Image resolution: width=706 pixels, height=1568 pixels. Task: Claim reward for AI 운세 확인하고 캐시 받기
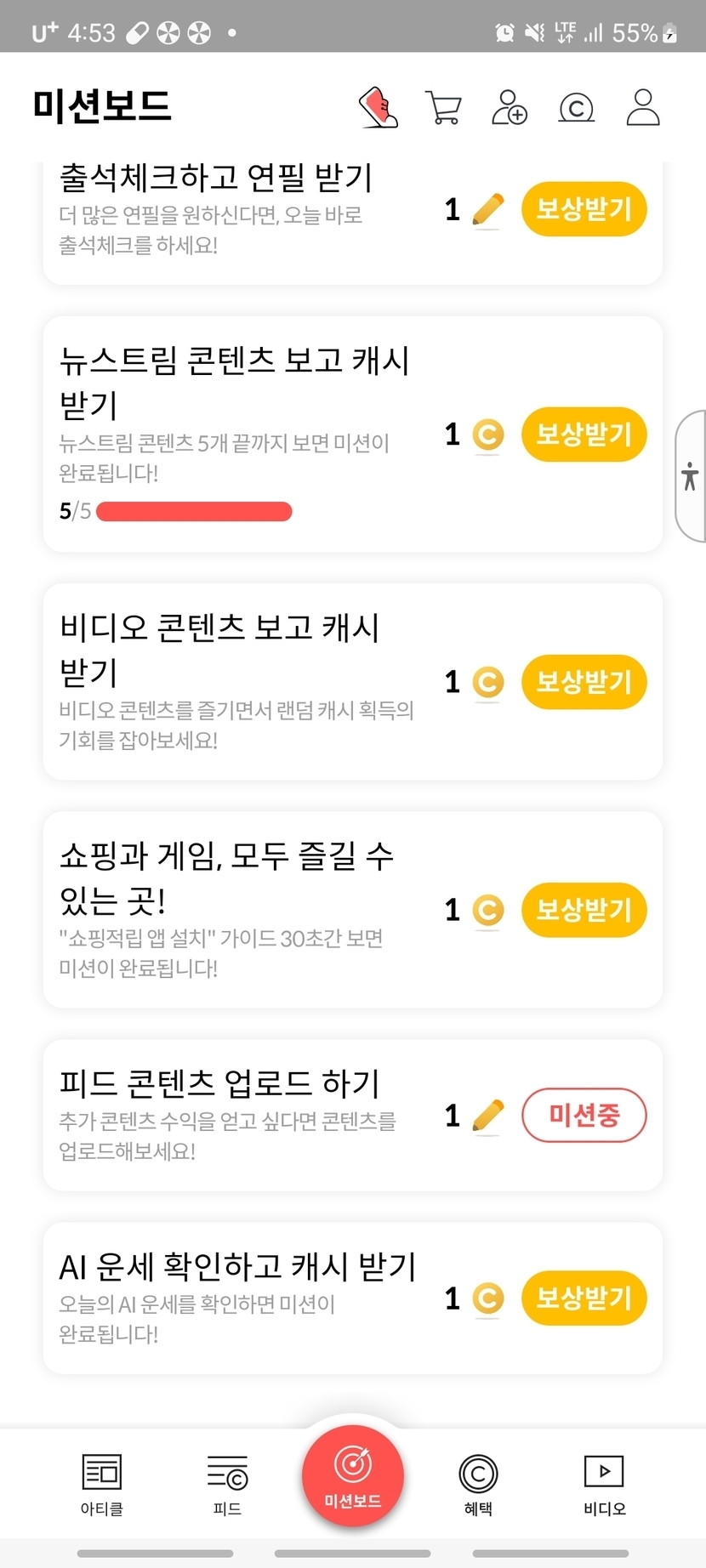(x=584, y=1298)
